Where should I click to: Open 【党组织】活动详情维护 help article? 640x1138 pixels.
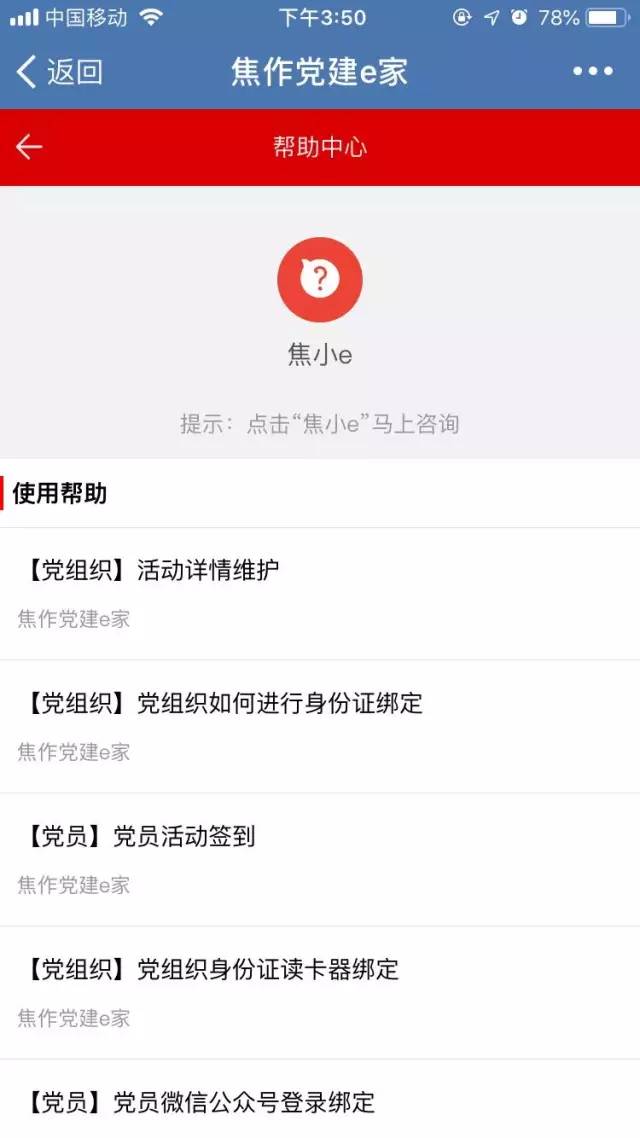tap(320, 594)
